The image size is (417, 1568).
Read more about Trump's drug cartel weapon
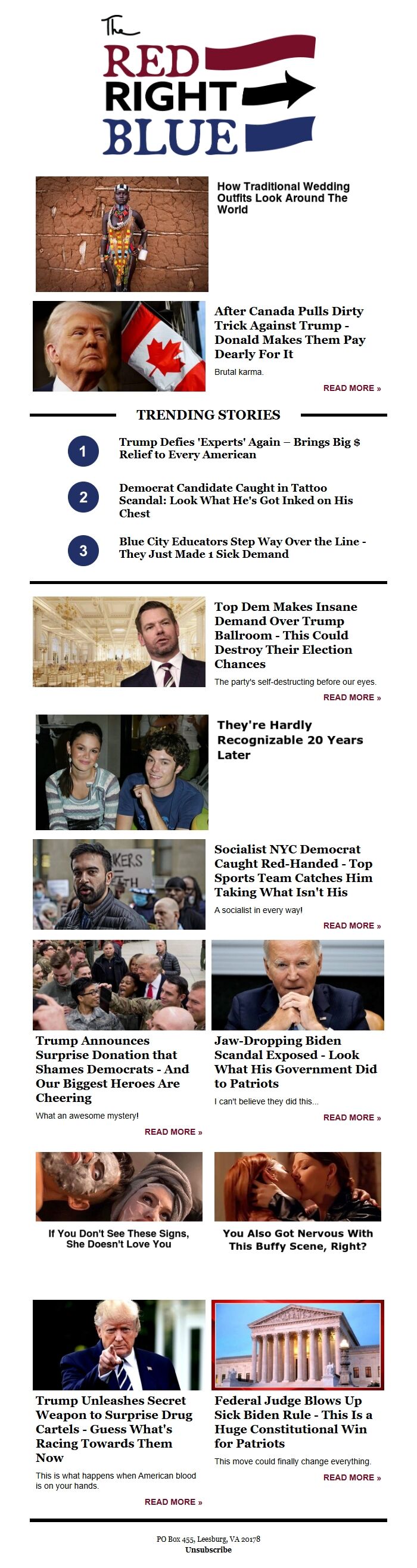173,1502
